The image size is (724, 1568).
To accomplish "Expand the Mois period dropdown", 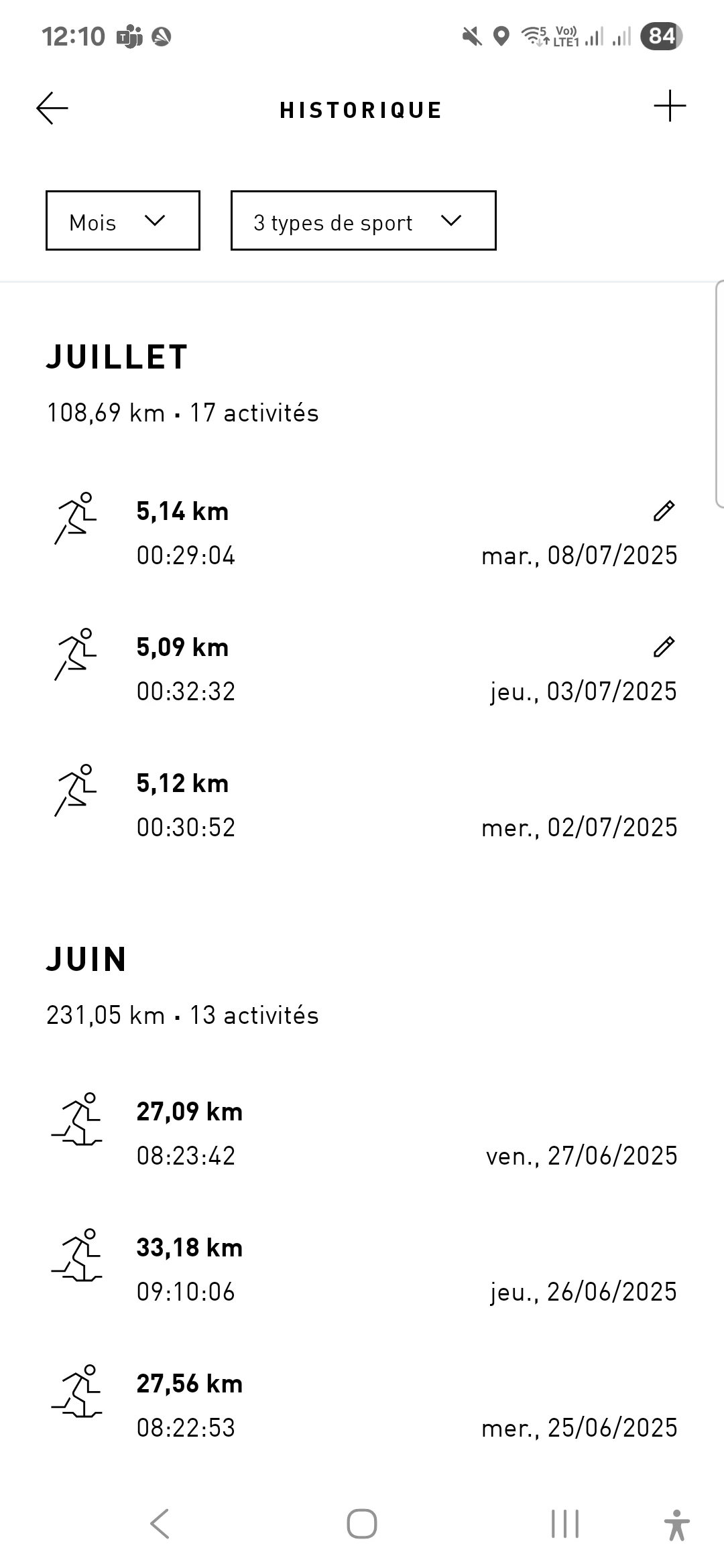I will pos(123,220).
